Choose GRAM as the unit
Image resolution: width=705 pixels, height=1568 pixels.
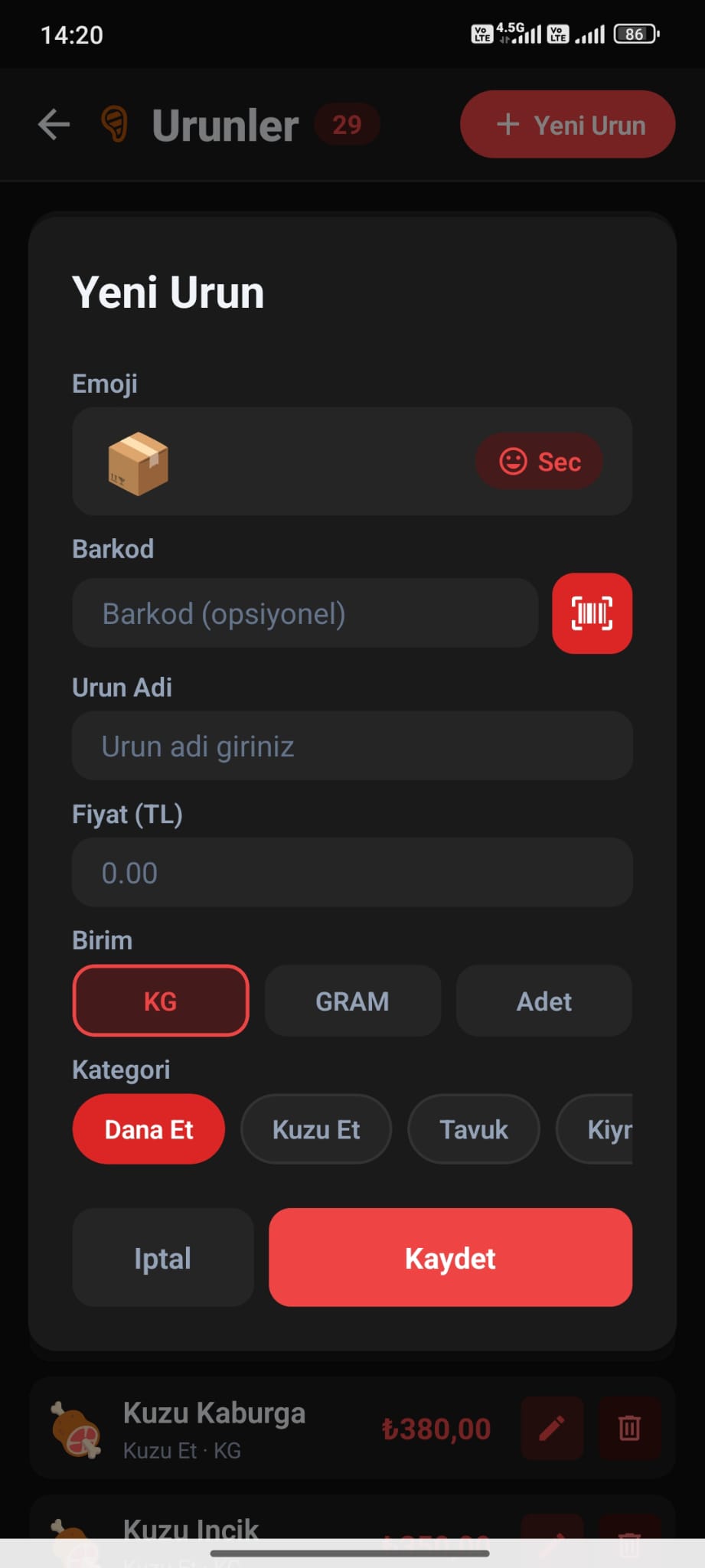[352, 1001]
